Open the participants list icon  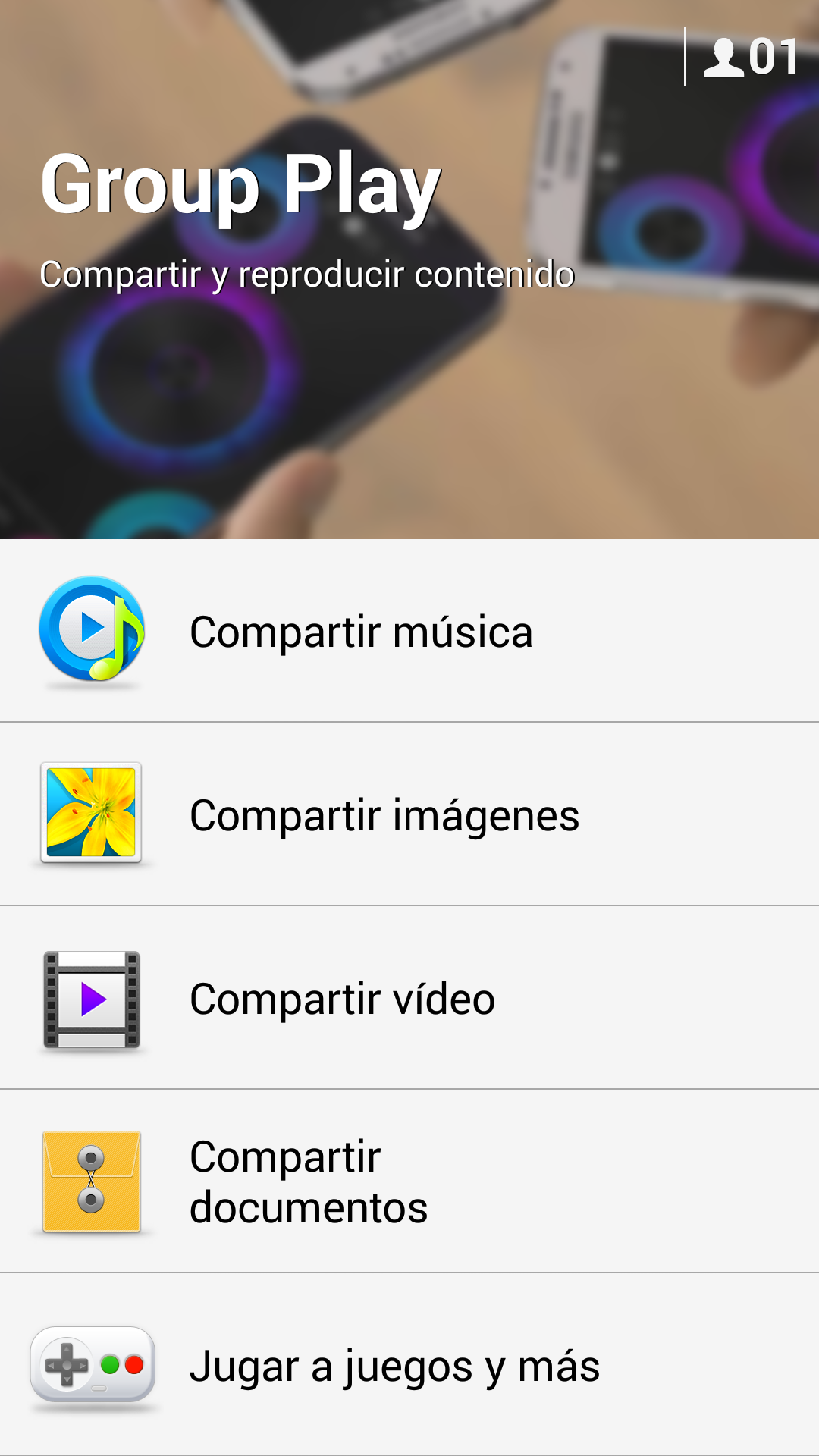pos(750,58)
